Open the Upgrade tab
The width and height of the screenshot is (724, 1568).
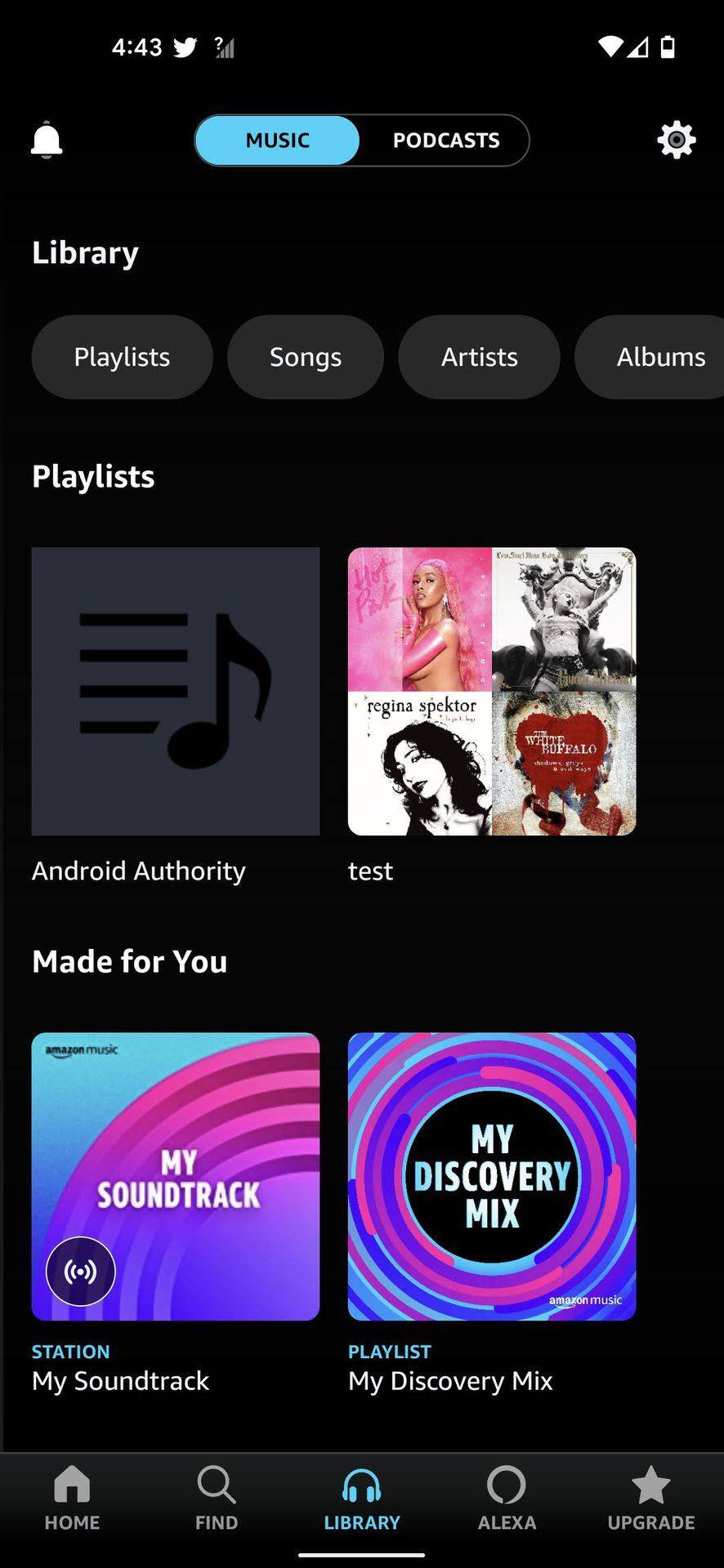[x=650, y=1498]
